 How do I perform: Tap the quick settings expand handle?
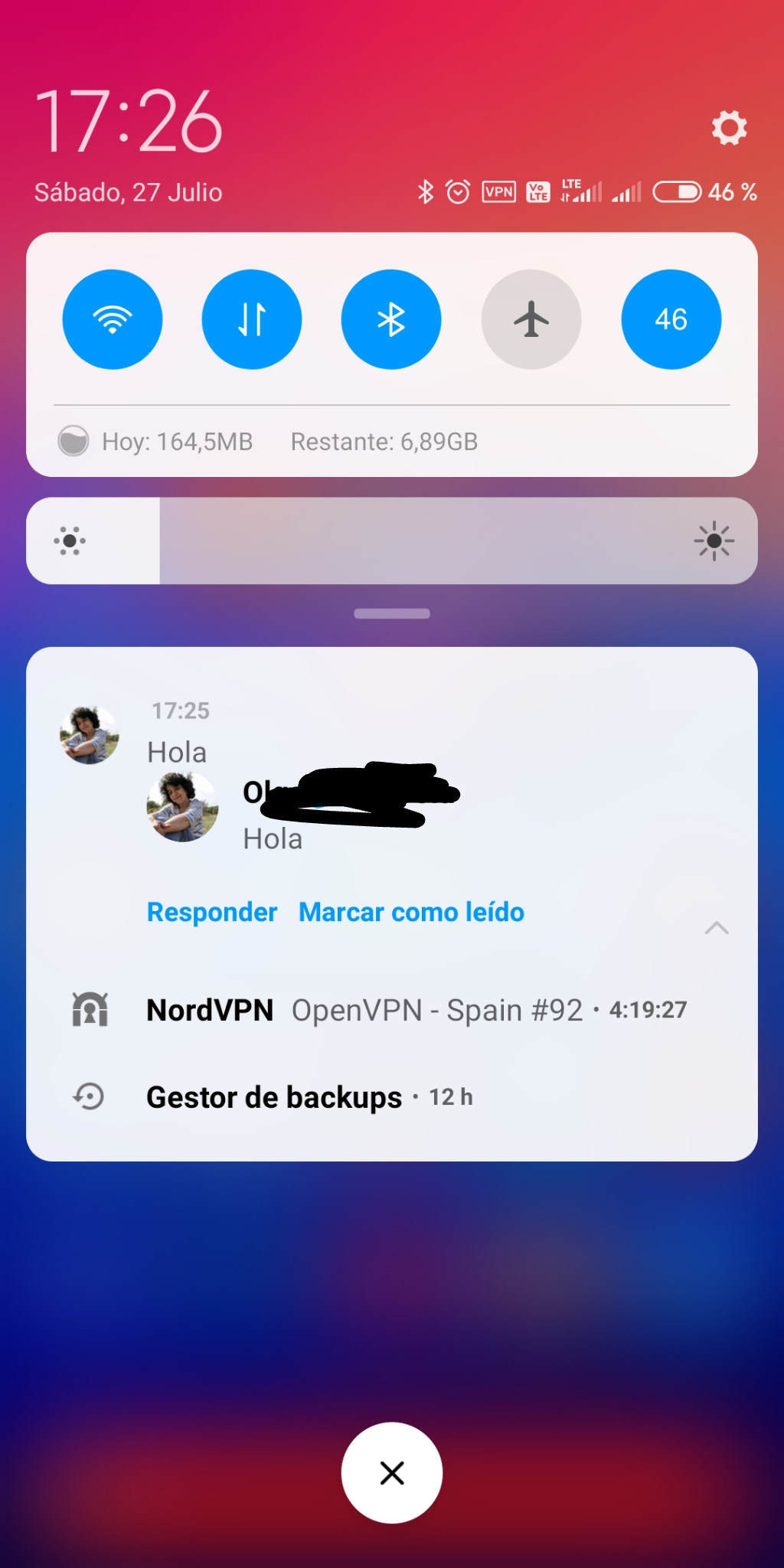392,613
